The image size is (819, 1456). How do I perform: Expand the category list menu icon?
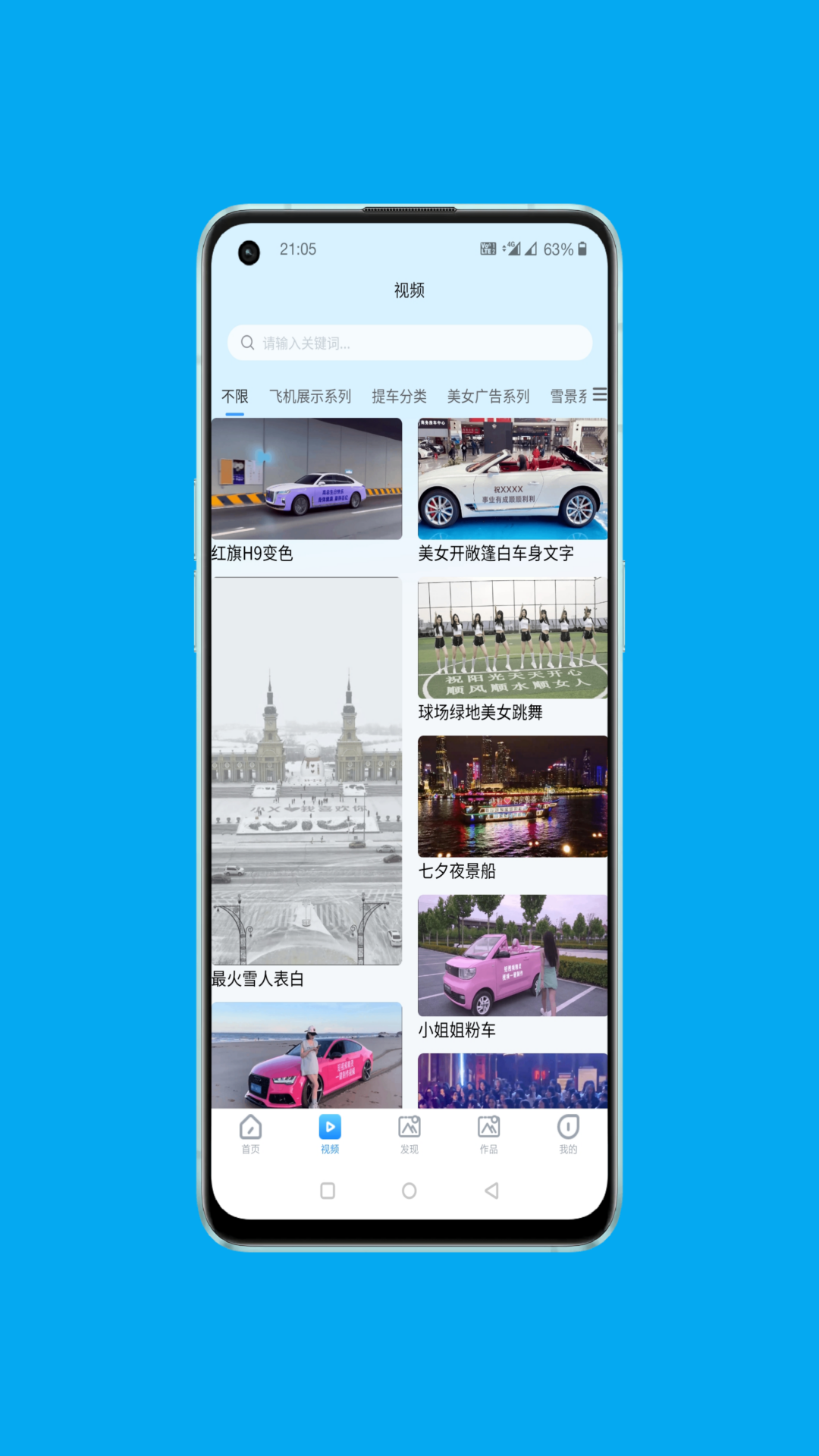[600, 394]
